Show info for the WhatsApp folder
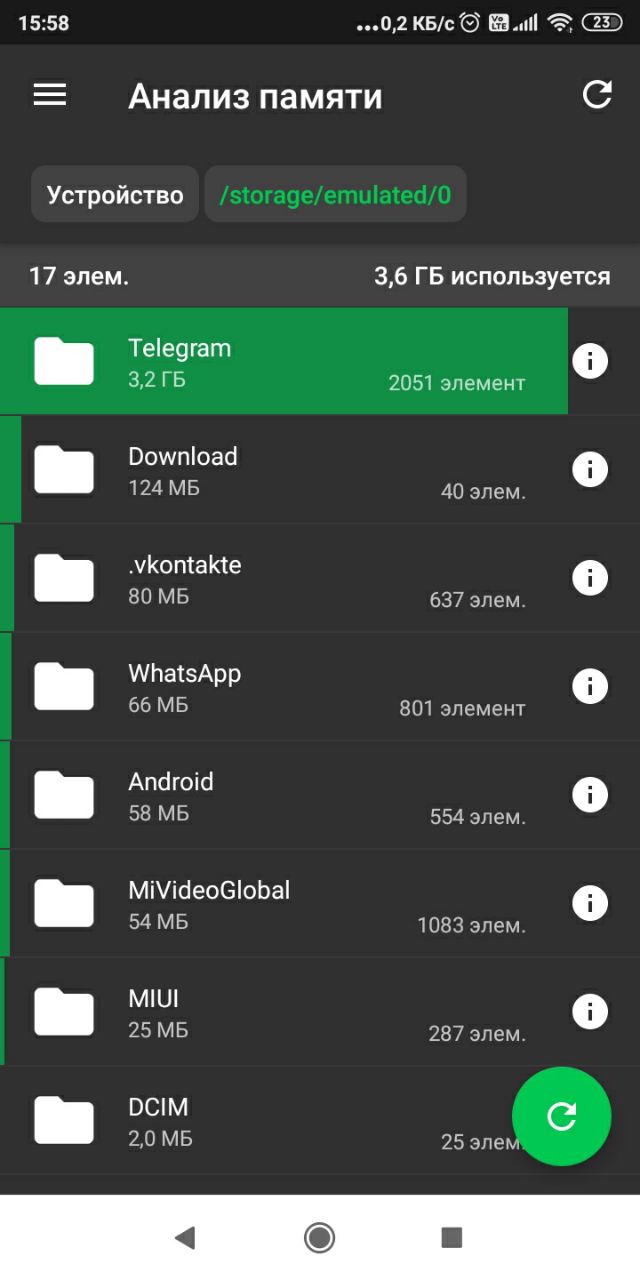 (590, 686)
